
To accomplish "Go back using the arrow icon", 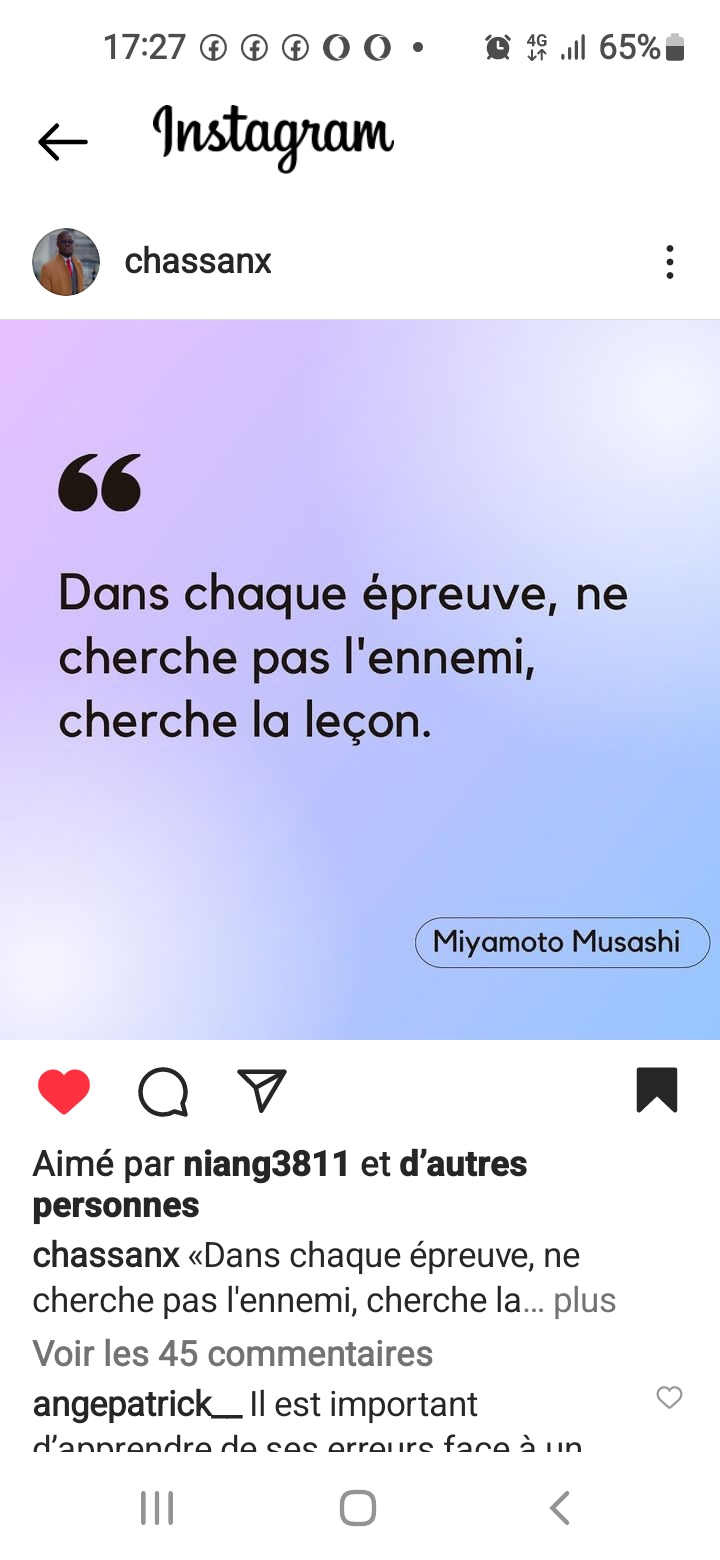I will coord(62,142).
